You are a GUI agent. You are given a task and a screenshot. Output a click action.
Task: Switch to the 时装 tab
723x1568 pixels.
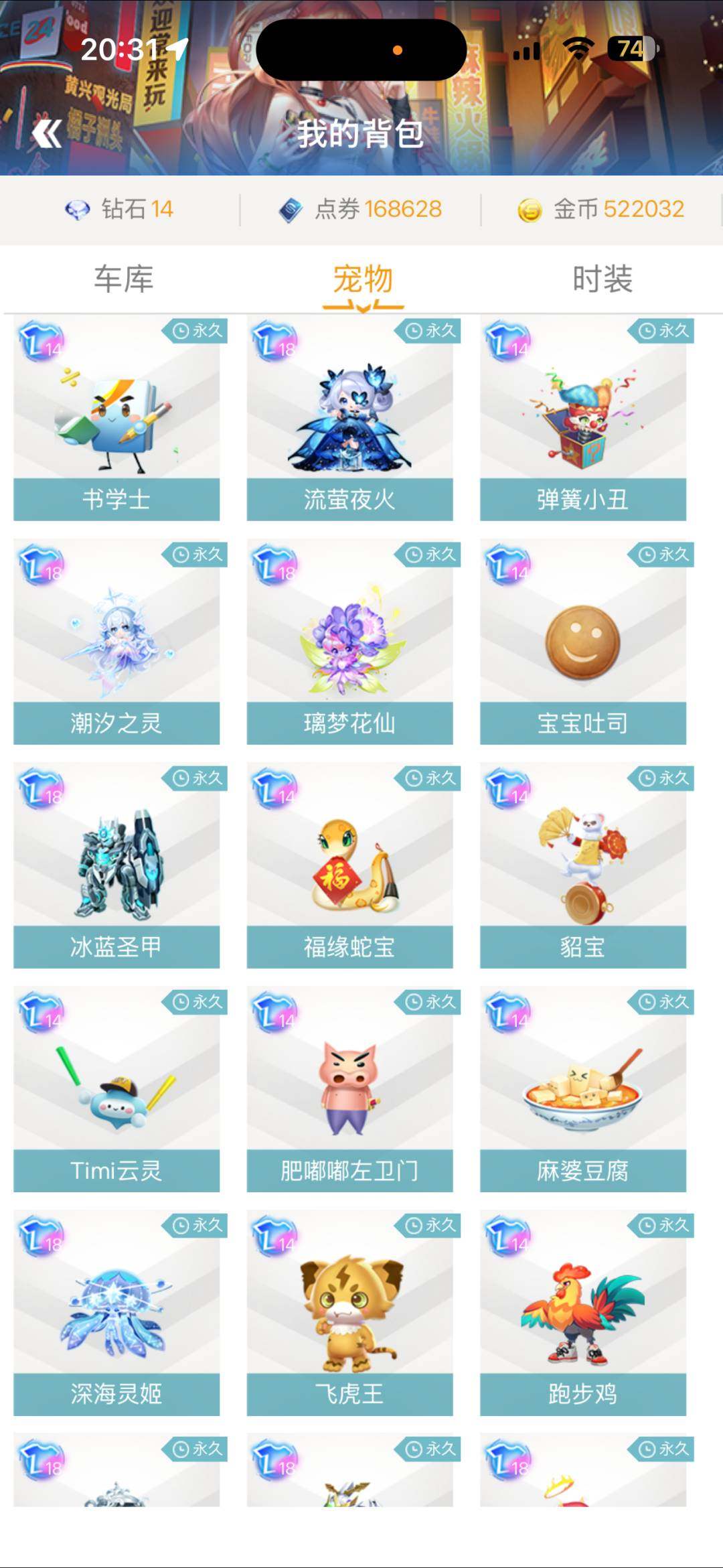[602, 279]
